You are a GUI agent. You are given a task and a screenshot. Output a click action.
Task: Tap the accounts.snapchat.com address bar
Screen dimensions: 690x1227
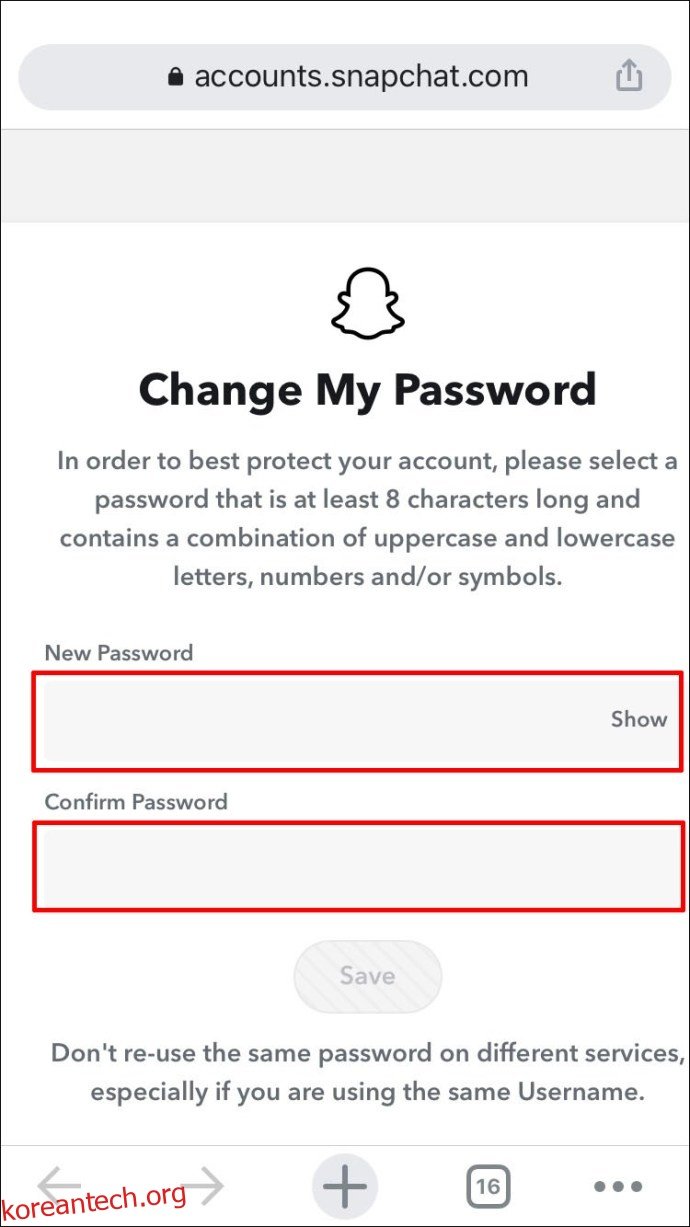click(345, 76)
